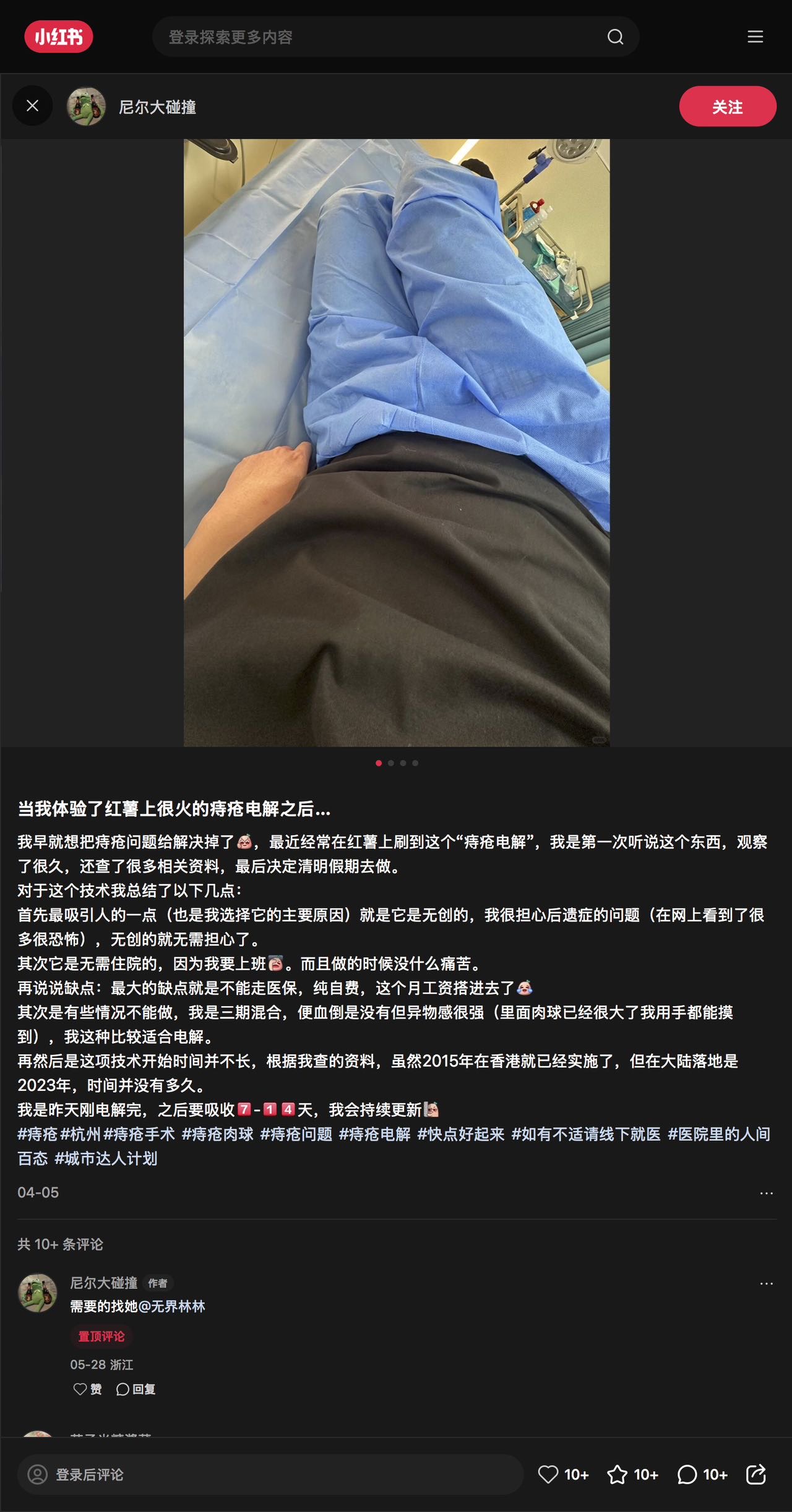
Task: Open the options menu on the pinned comment
Action: 766,1283
